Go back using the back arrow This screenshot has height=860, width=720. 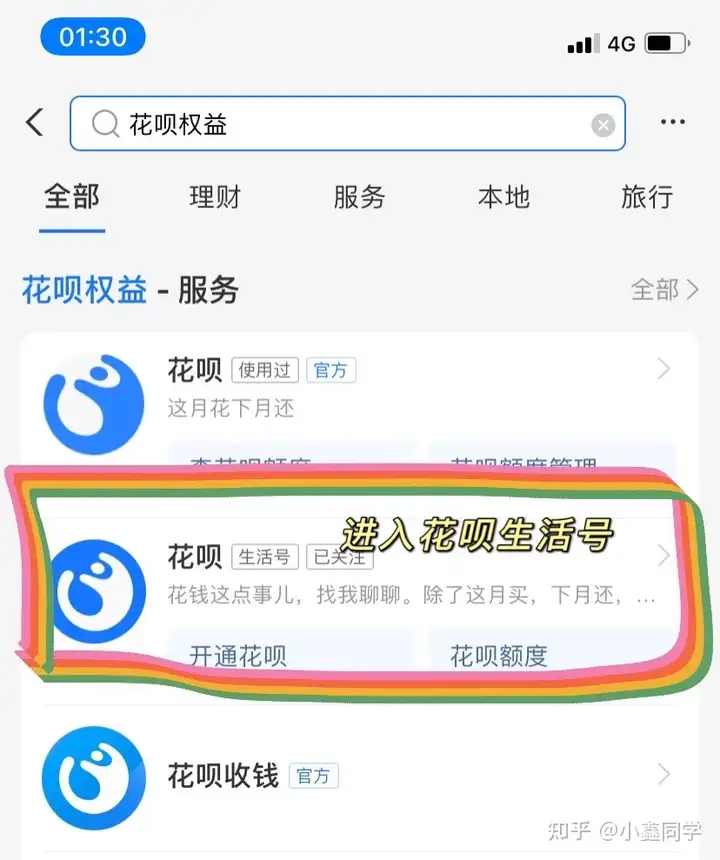35,123
